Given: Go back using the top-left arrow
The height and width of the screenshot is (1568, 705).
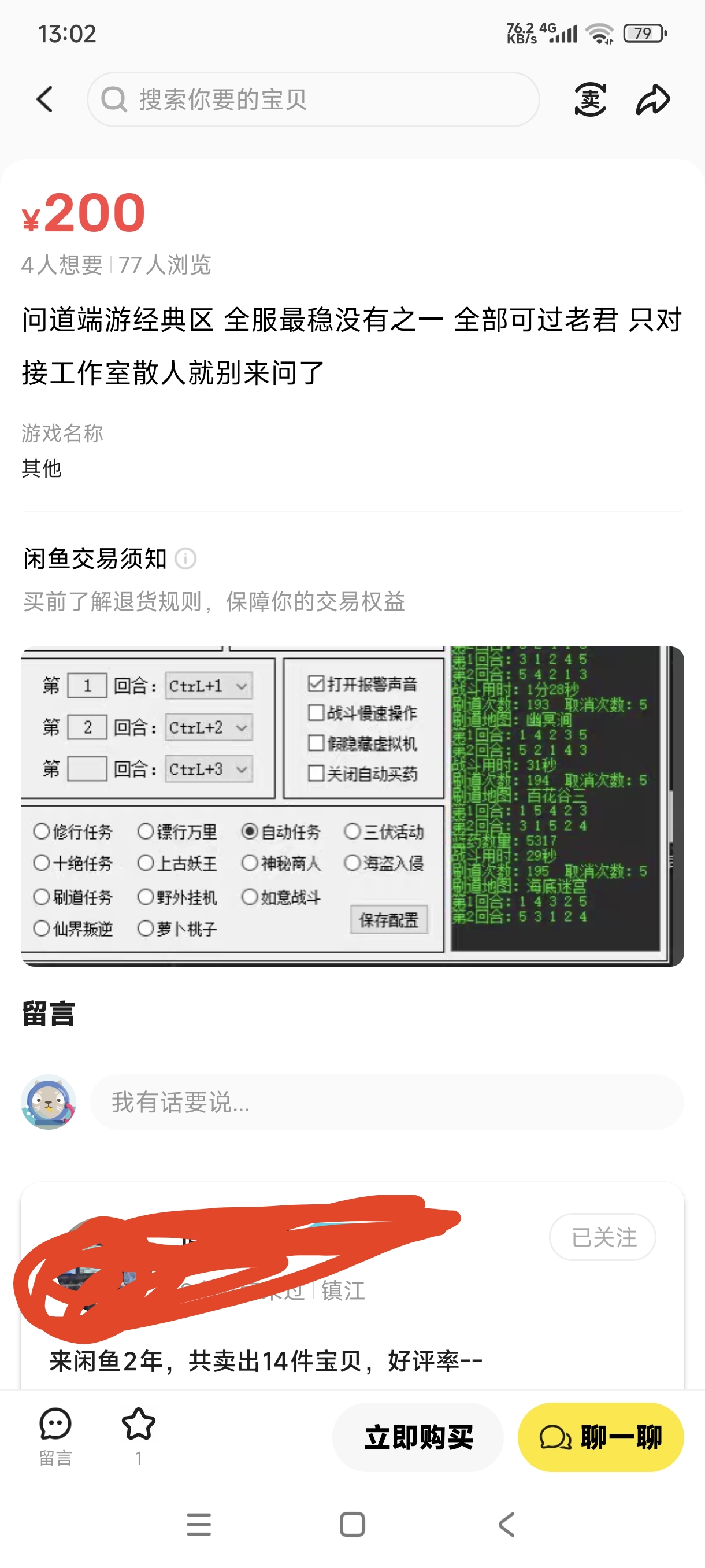Looking at the screenshot, I should point(45,99).
